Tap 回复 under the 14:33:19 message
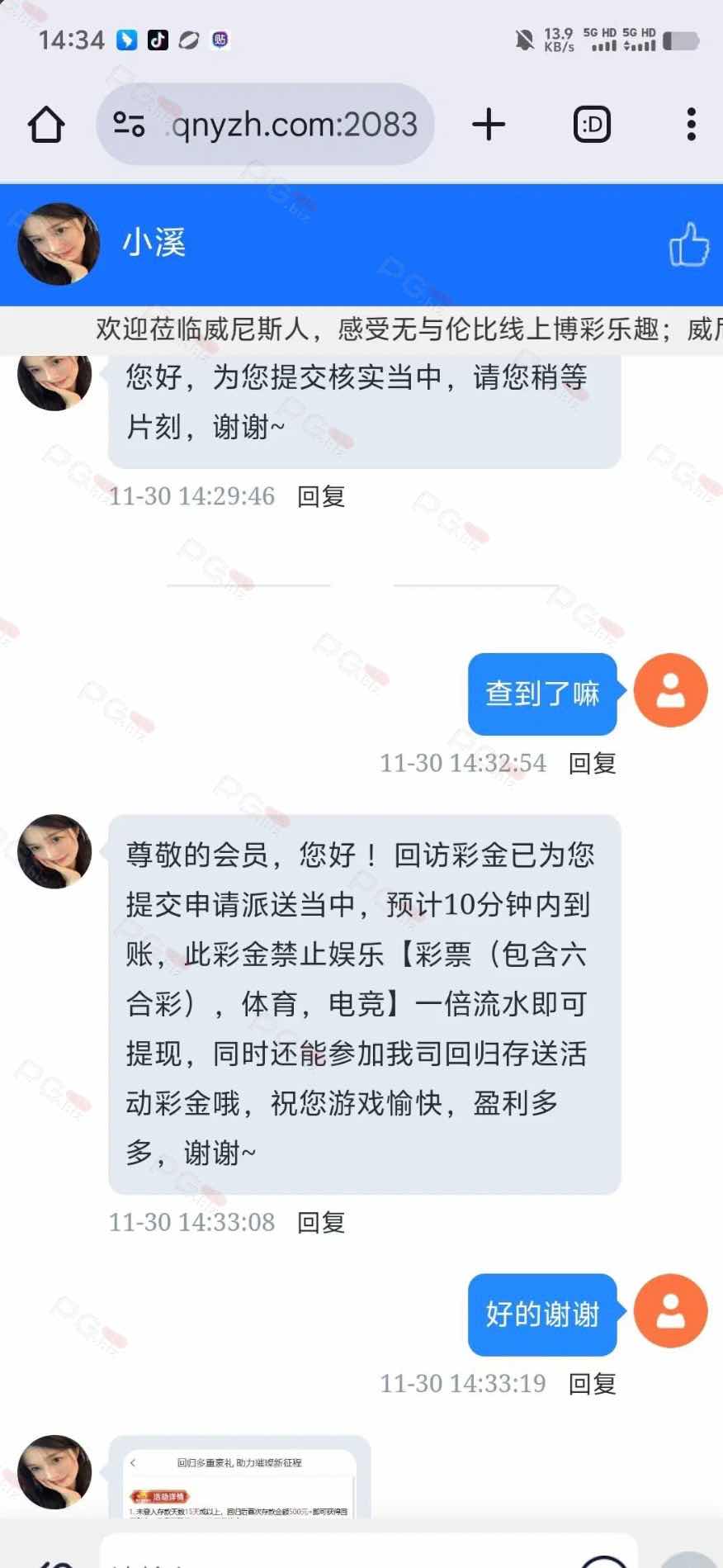The image size is (723, 1568). pos(592,1384)
